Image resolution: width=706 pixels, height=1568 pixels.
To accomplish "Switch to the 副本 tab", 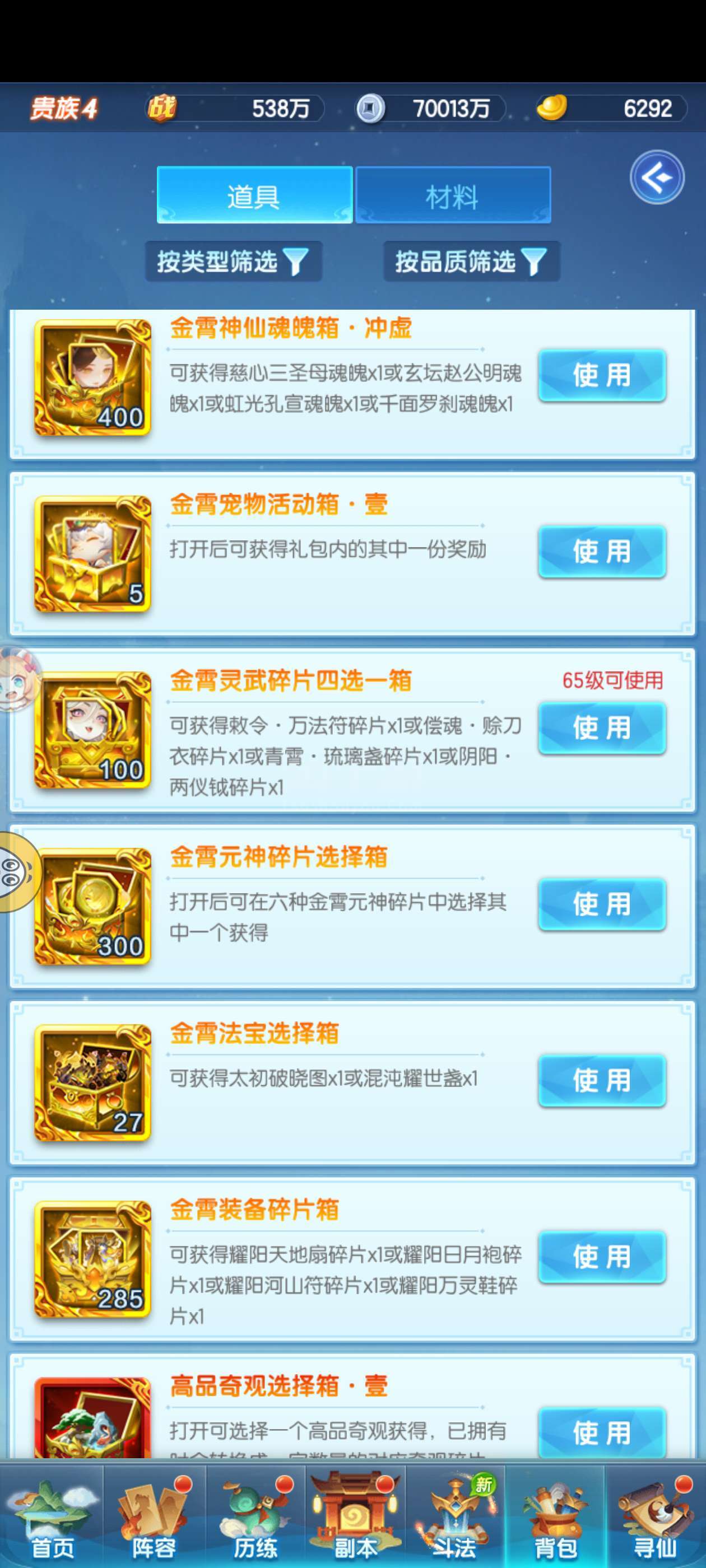I will 355,1516.
